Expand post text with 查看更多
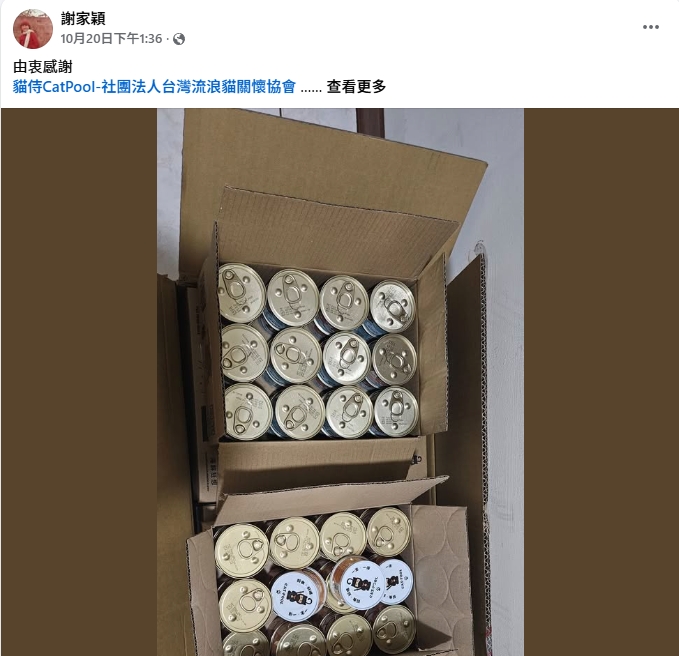Screen dimensions: 679x656 click(356, 86)
